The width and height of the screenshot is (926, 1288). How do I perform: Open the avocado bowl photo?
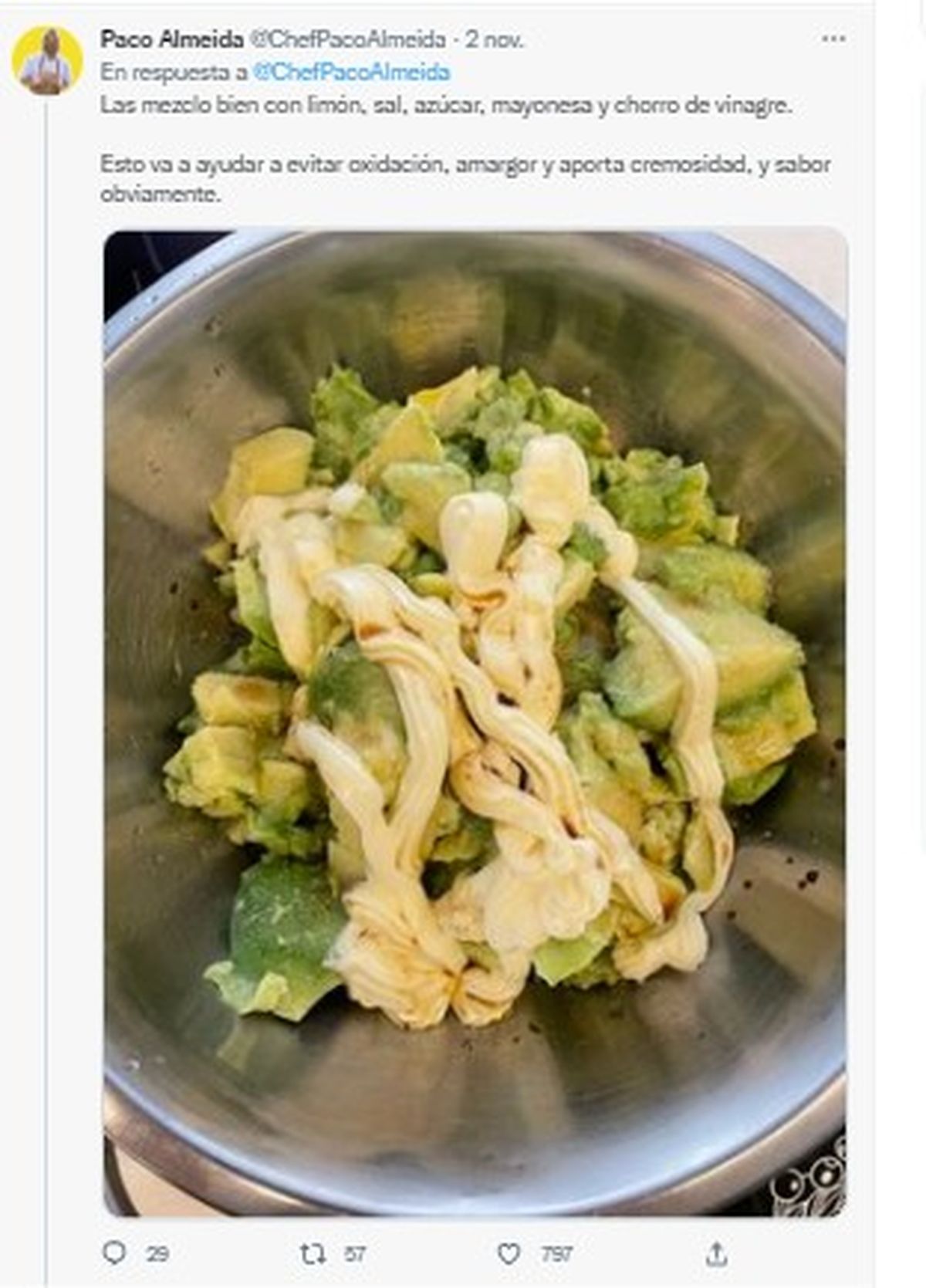(475, 722)
